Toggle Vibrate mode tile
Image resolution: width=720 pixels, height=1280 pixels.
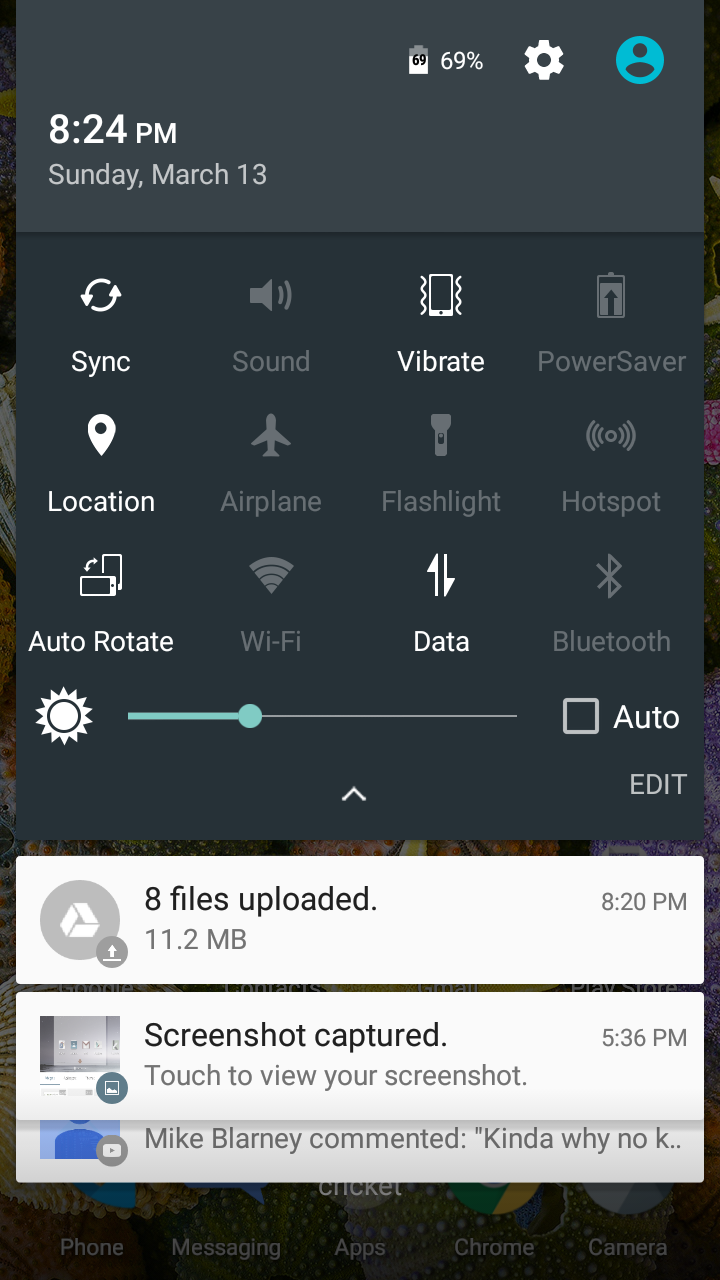(x=441, y=325)
